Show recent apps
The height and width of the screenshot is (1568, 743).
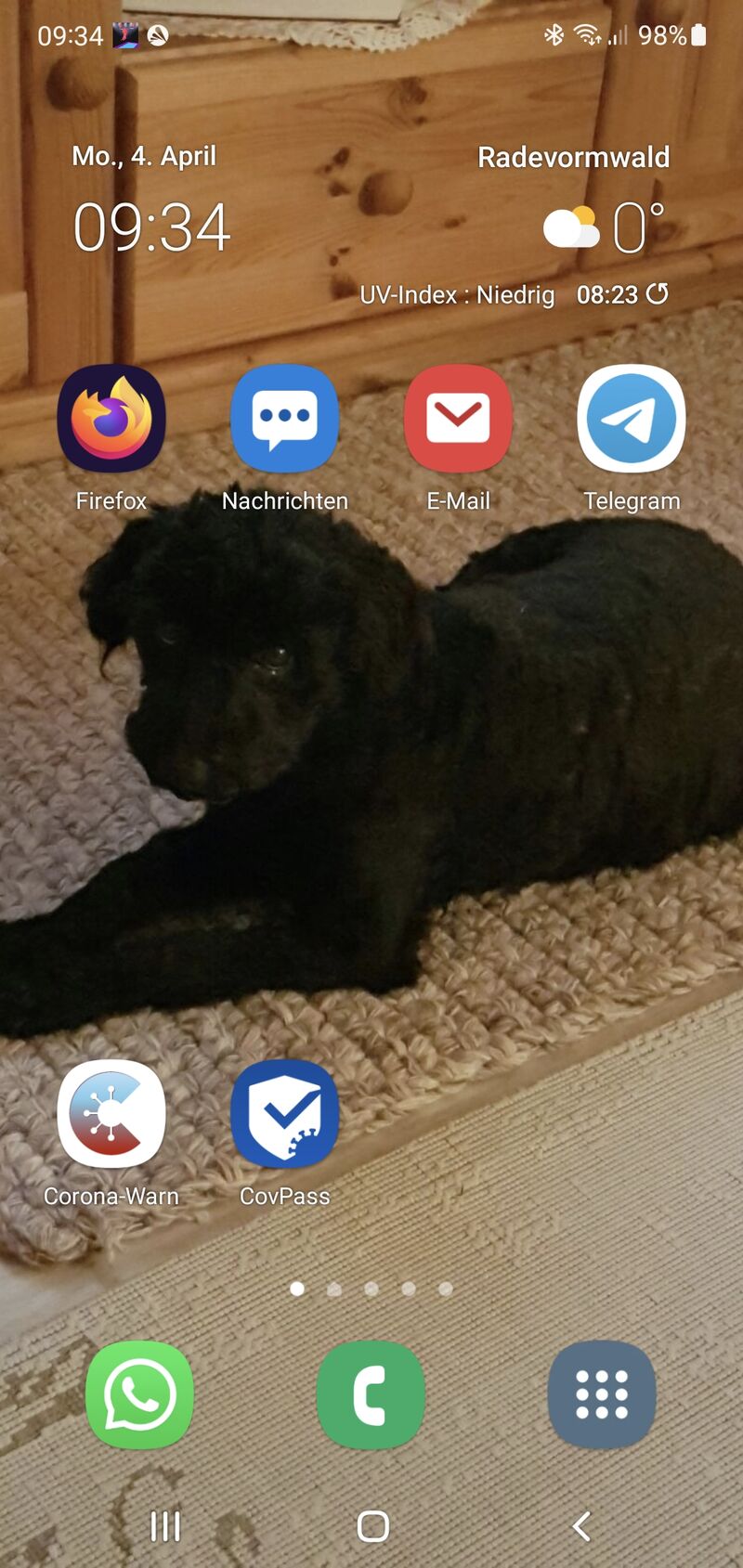[x=165, y=1526]
